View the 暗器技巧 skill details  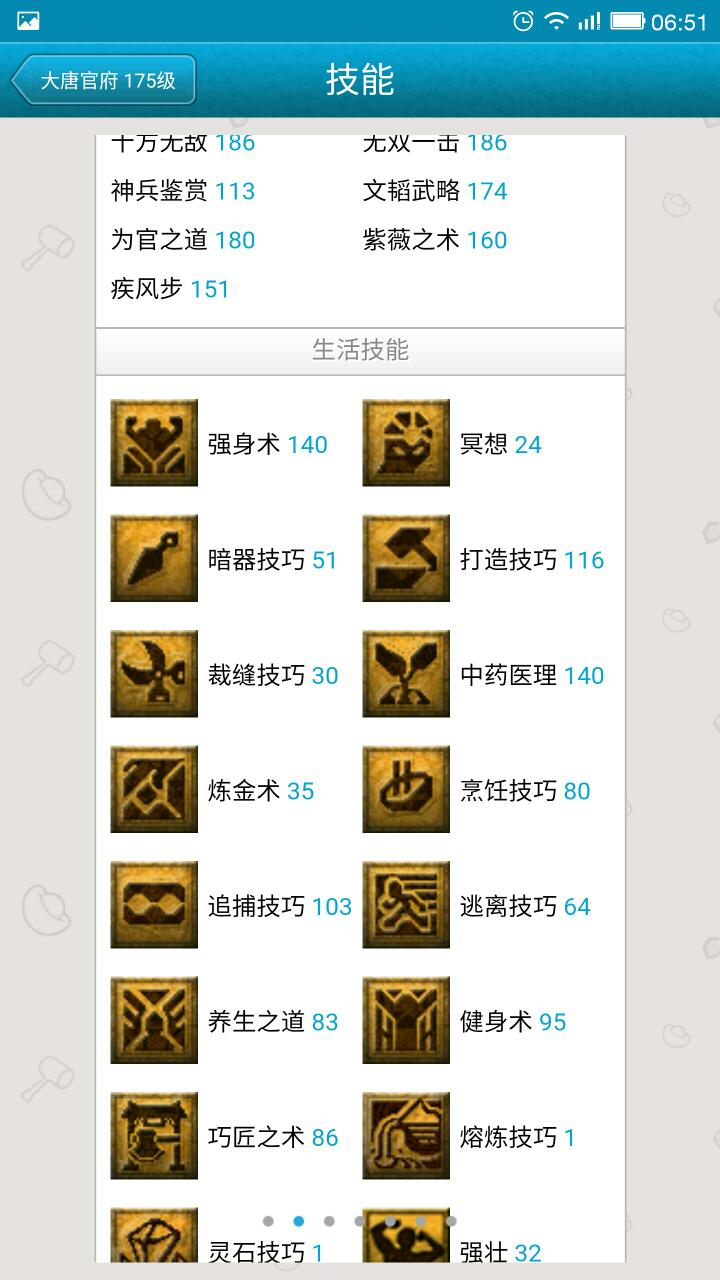tap(154, 558)
